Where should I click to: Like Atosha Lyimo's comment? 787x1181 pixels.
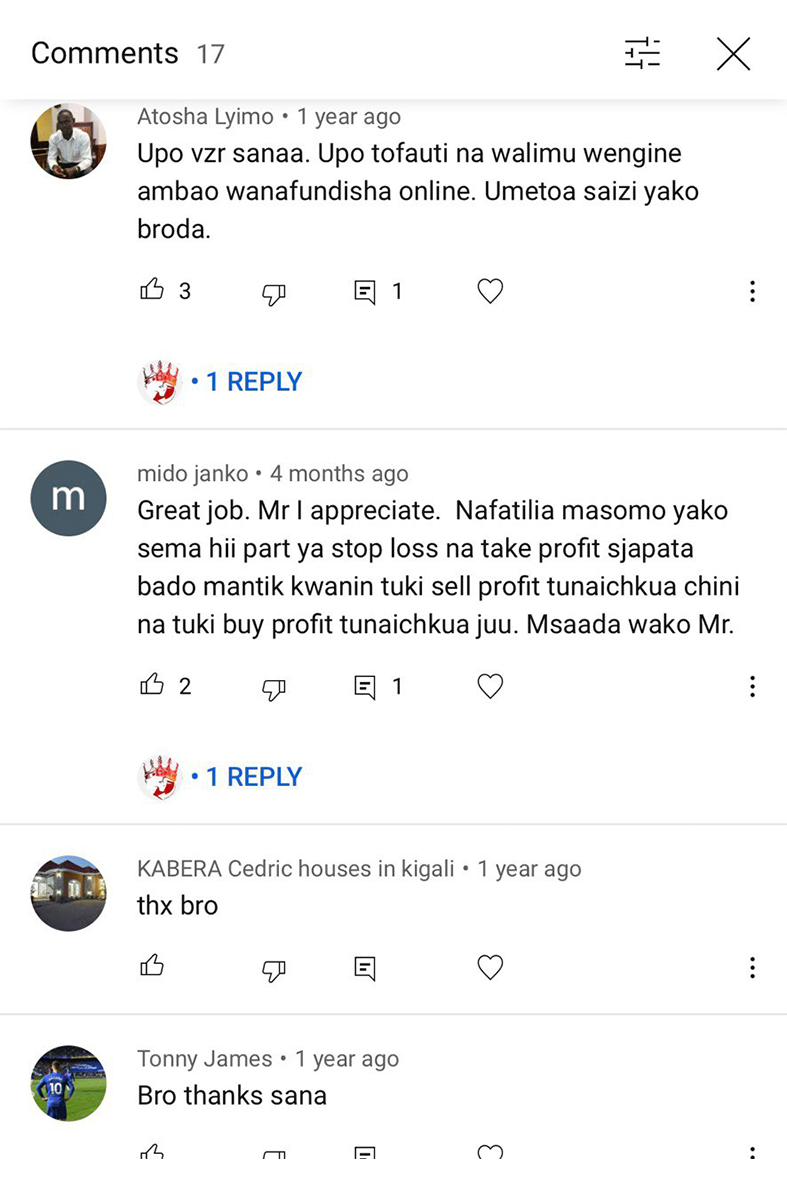pyautogui.click(x=152, y=291)
